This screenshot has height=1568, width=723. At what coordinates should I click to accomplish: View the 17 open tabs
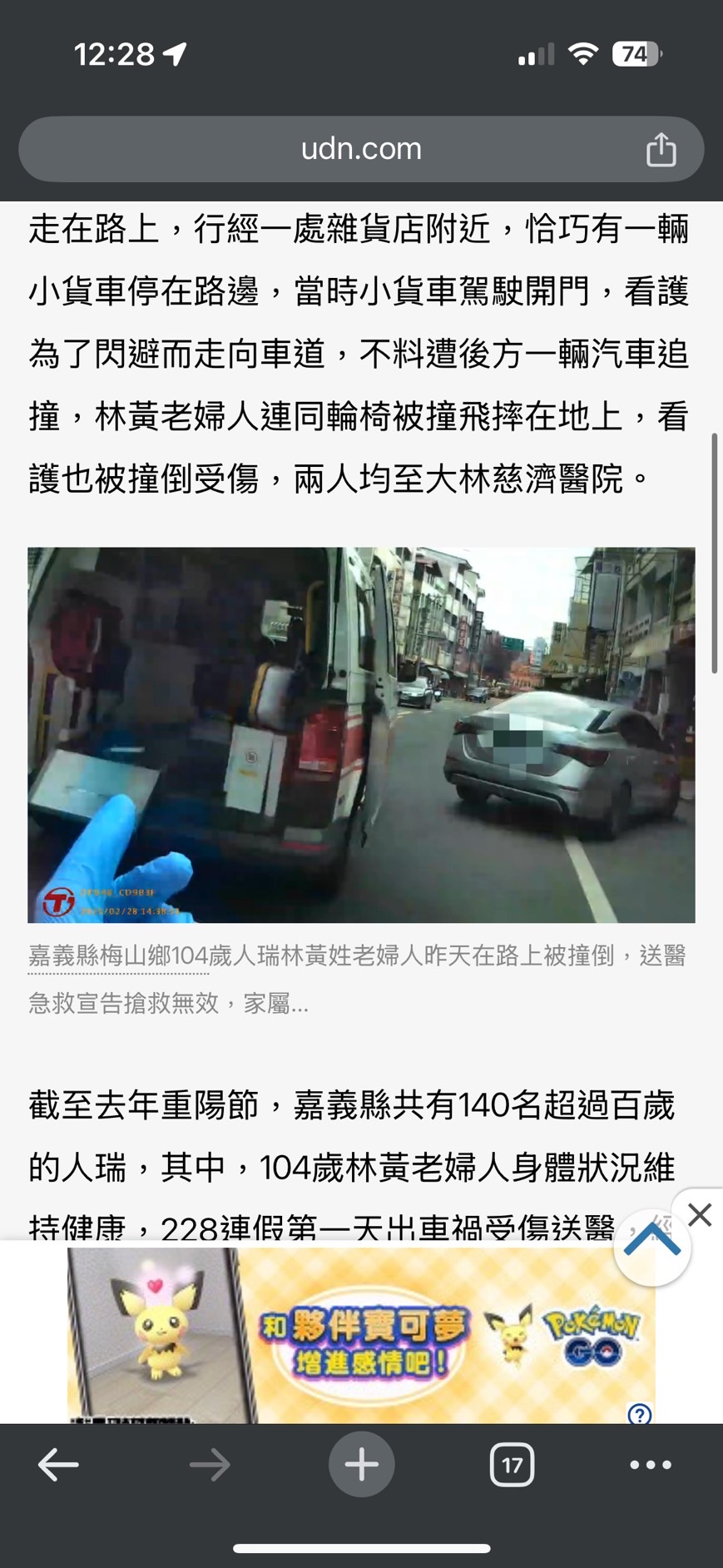pyautogui.click(x=512, y=1465)
